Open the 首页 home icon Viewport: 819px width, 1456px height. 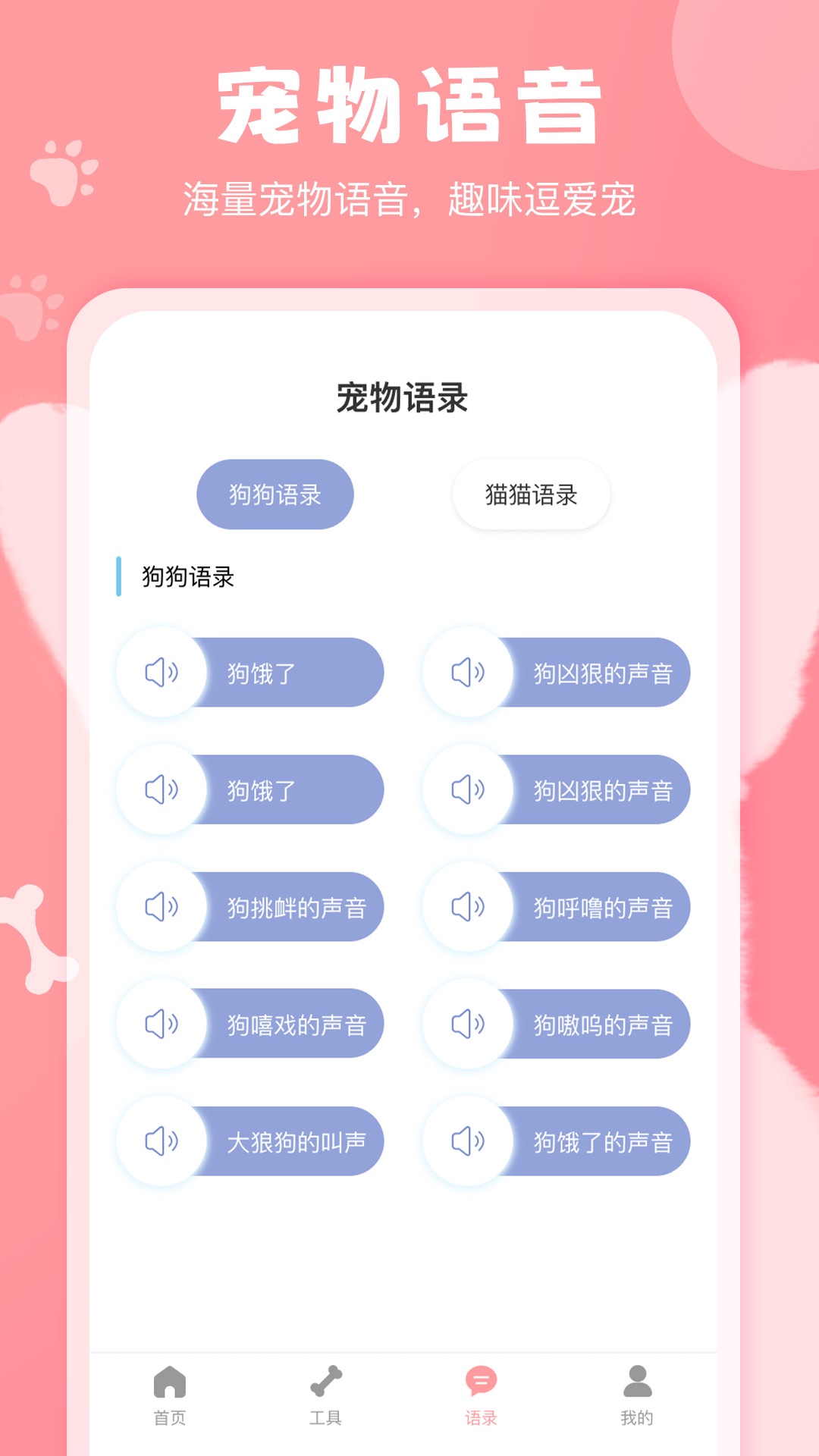[170, 1395]
